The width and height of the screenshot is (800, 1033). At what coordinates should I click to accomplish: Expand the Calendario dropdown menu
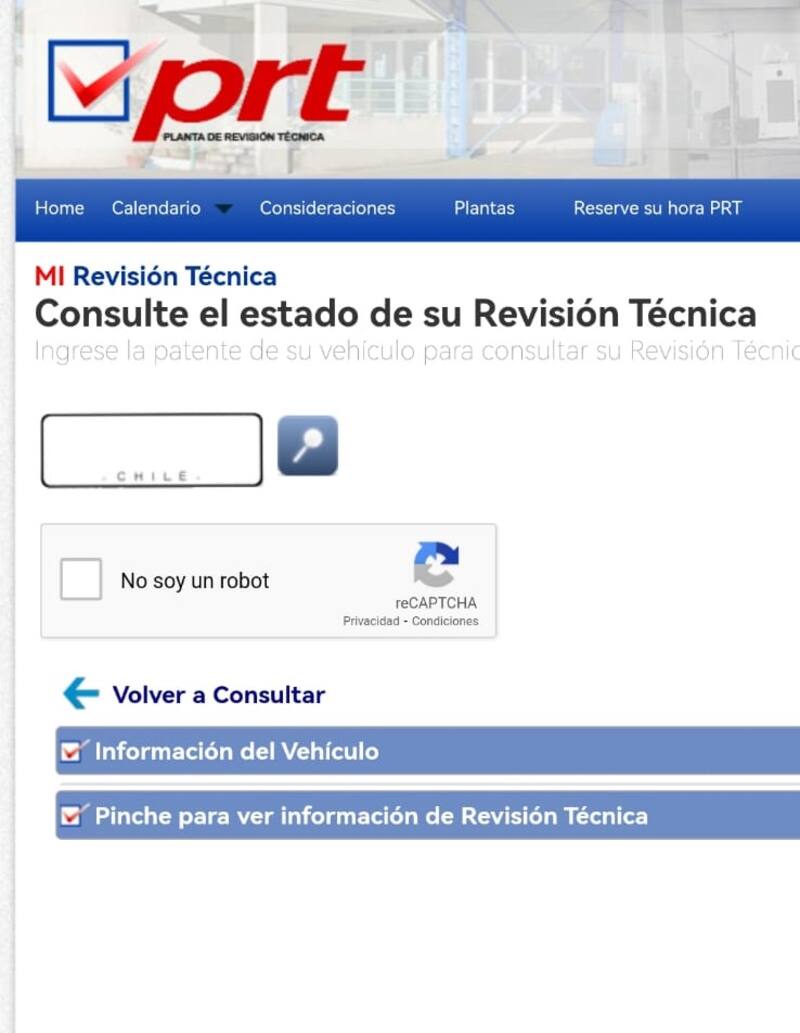(171, 208)
